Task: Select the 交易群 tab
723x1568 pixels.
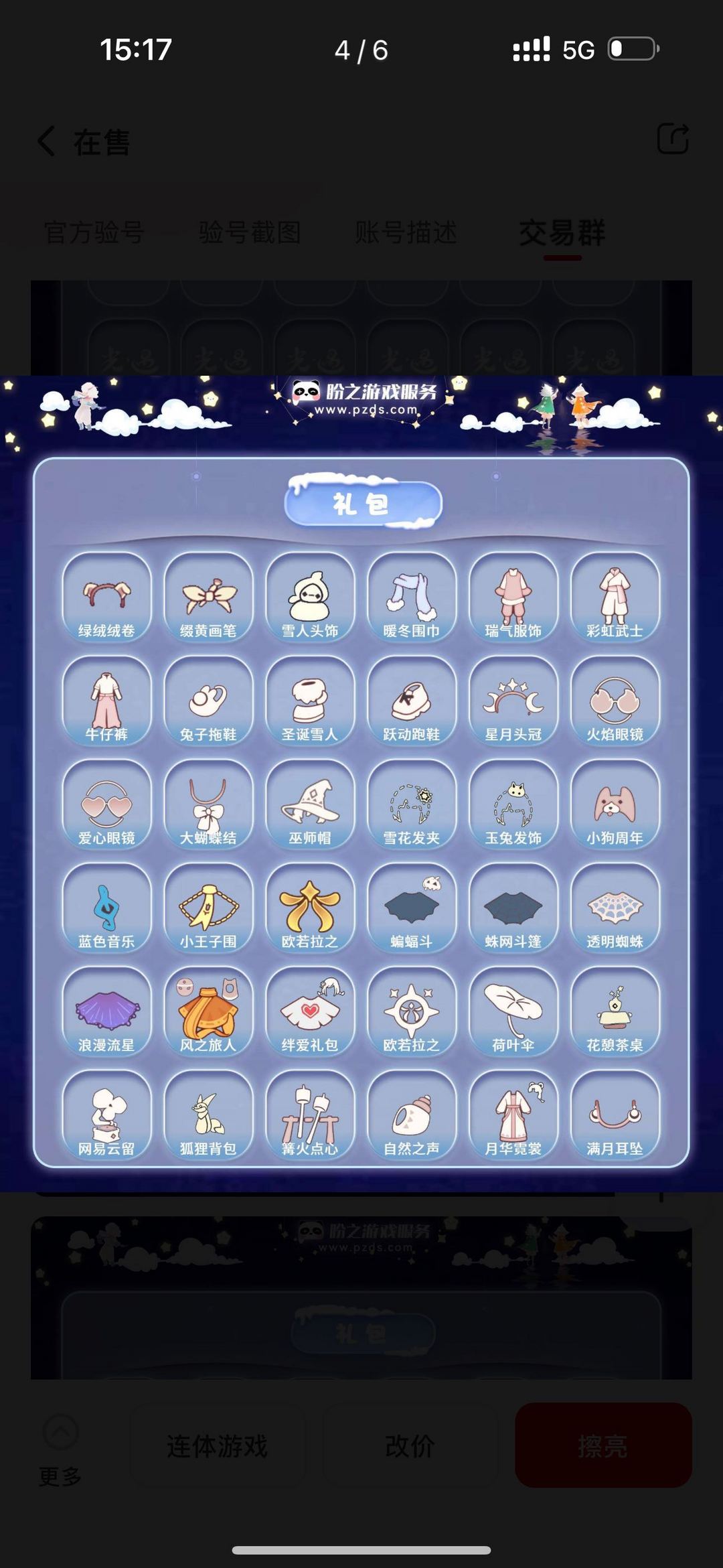Action: pyautogui.click(x=562, y=233)
